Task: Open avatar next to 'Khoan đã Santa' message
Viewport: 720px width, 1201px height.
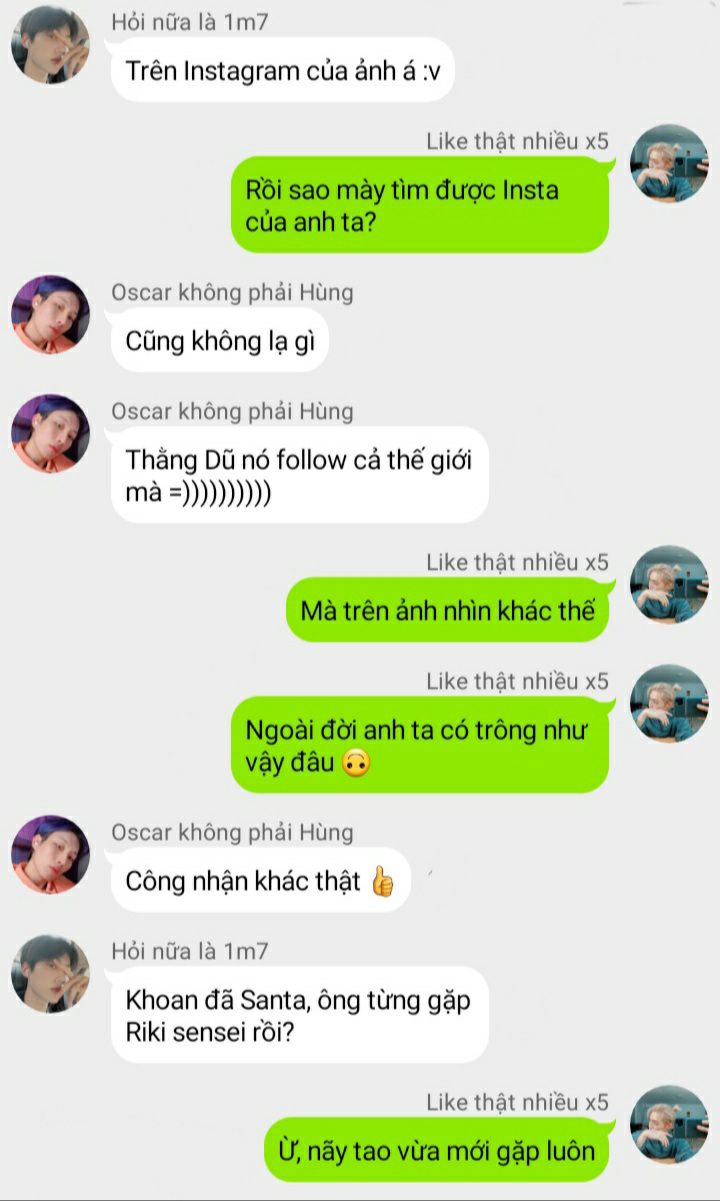Action: 50,974
